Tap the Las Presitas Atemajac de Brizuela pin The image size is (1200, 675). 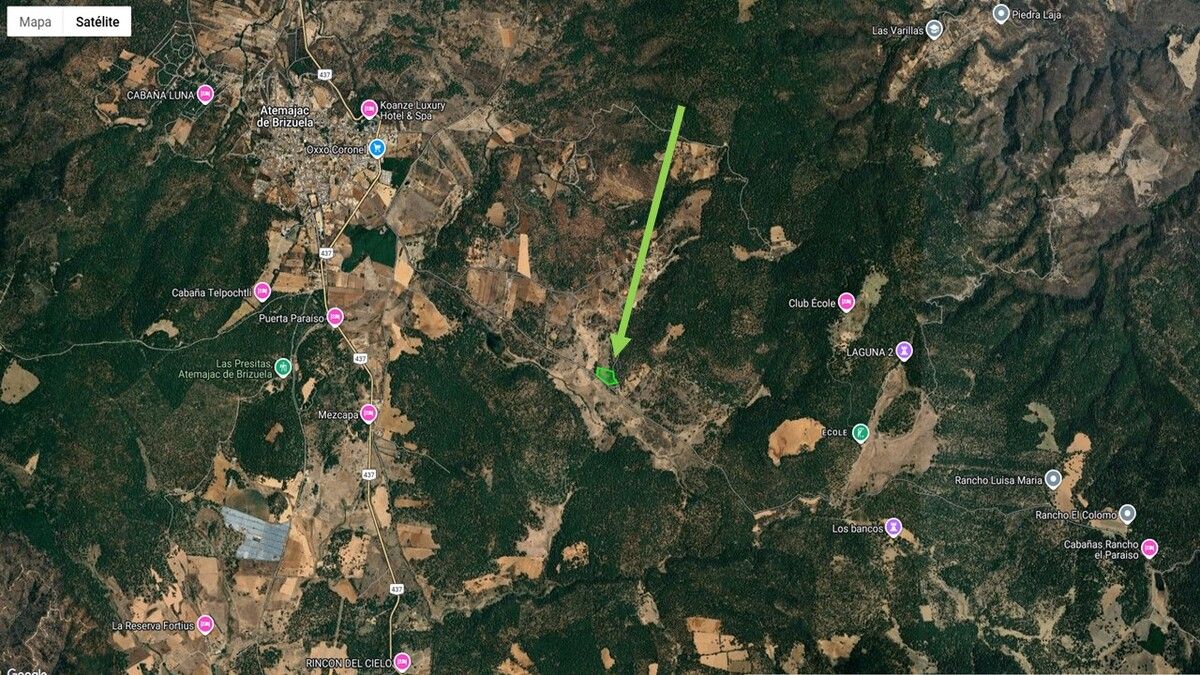point(284,367)
